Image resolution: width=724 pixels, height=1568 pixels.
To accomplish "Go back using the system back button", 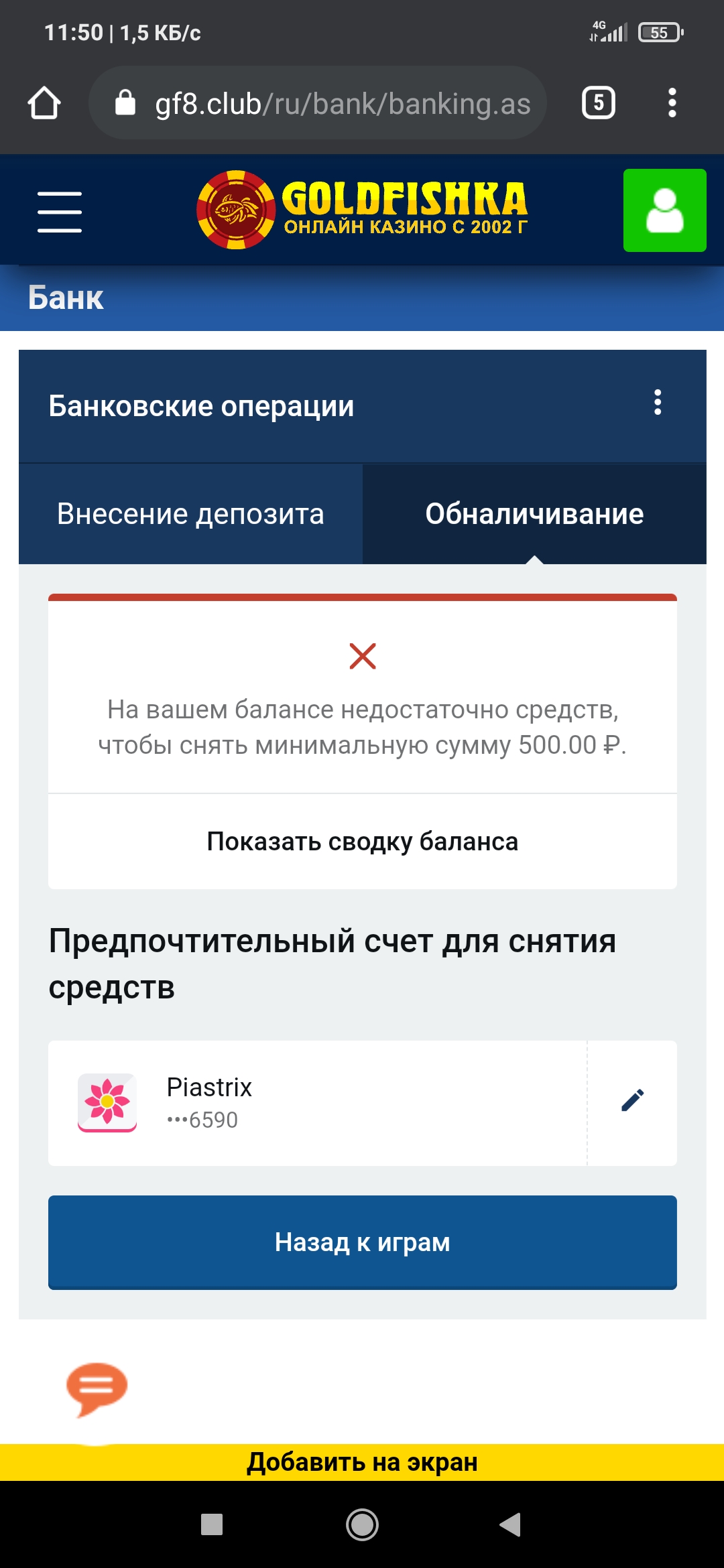I will [510, 1524].
